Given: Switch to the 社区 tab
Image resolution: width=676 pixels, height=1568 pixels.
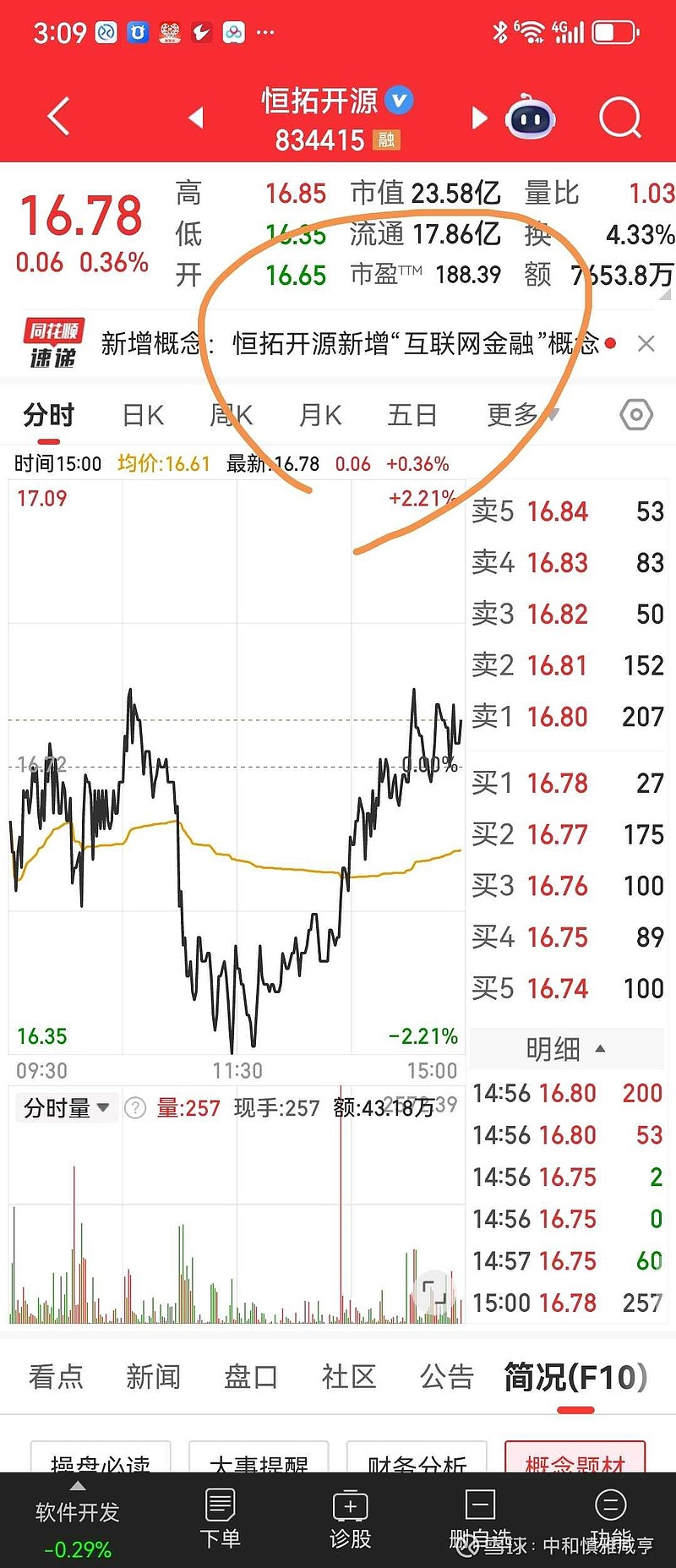Looking at the screenshot, I should pyautogui.click(x=348, y=1377).
